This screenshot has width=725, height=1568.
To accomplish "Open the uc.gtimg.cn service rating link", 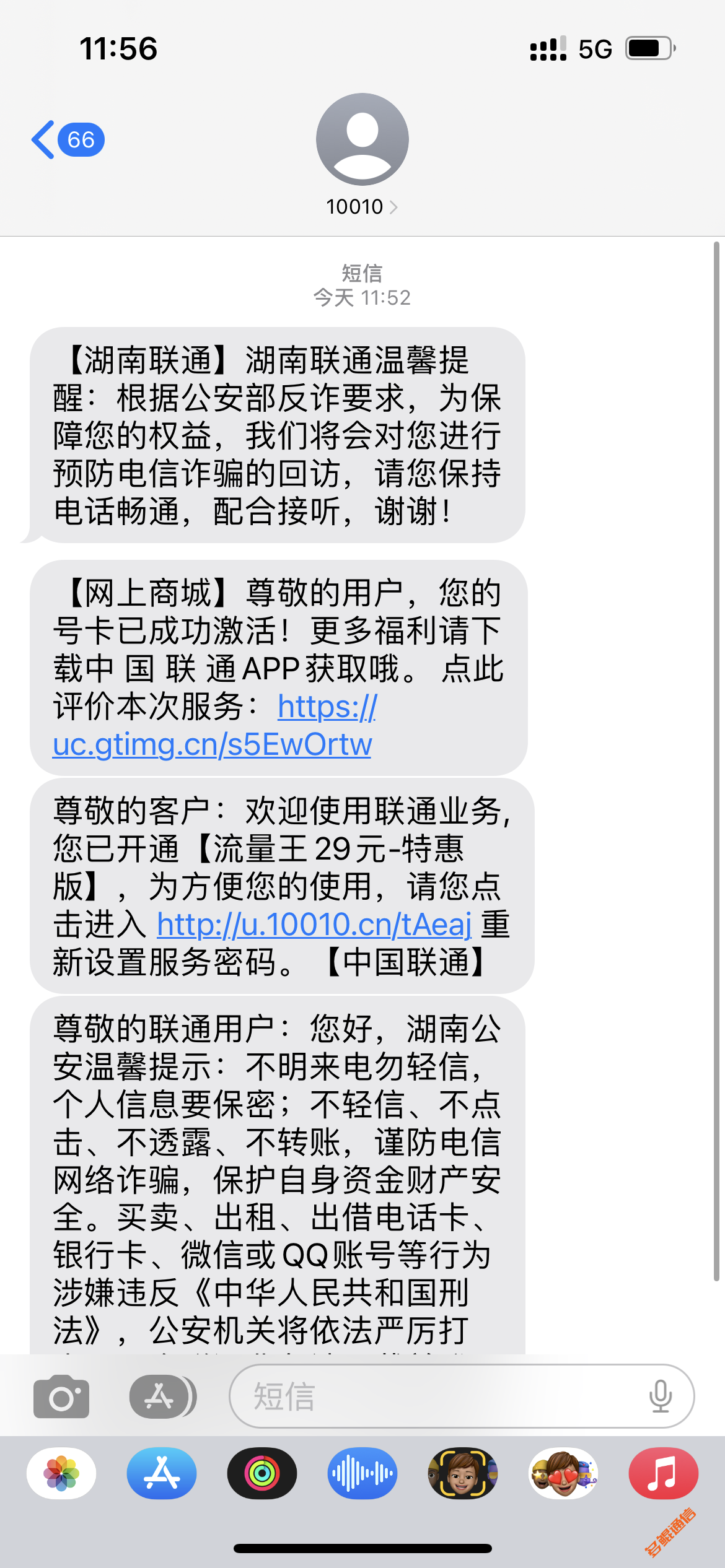I will [212, 744].
